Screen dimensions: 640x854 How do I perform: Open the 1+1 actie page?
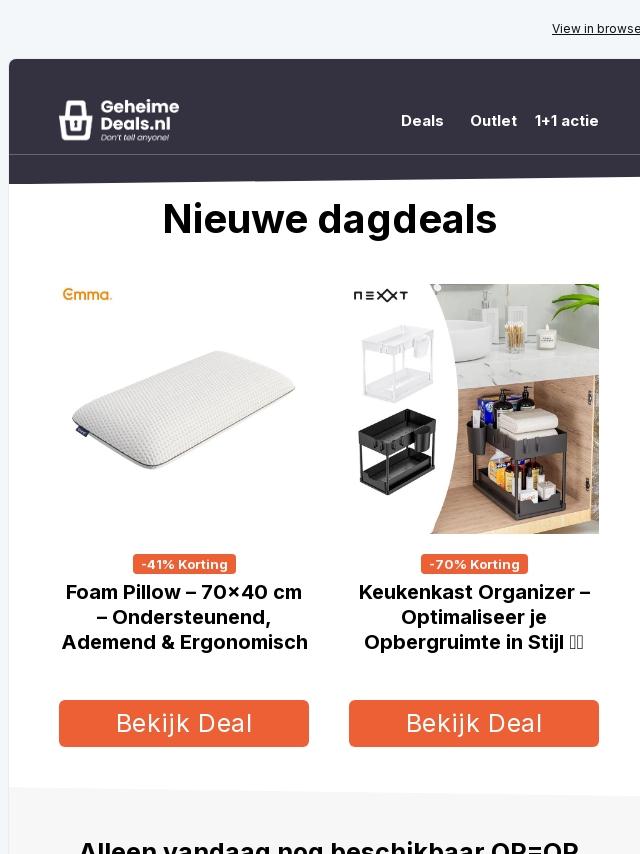[566, 121]
